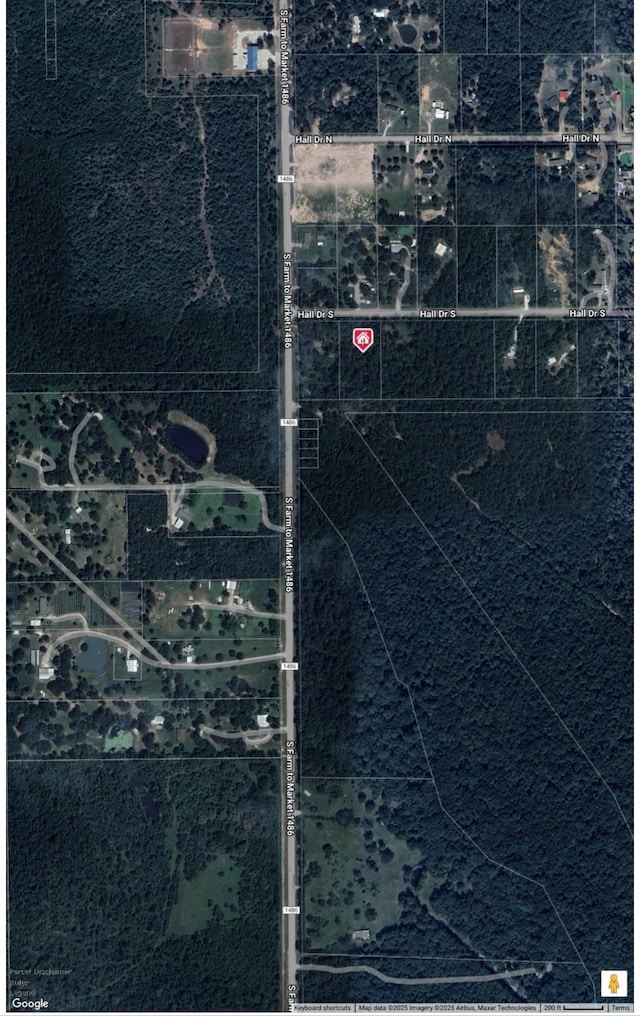Open the map Terms link
Viewport: 640px width, 1016px height.
621,1008
